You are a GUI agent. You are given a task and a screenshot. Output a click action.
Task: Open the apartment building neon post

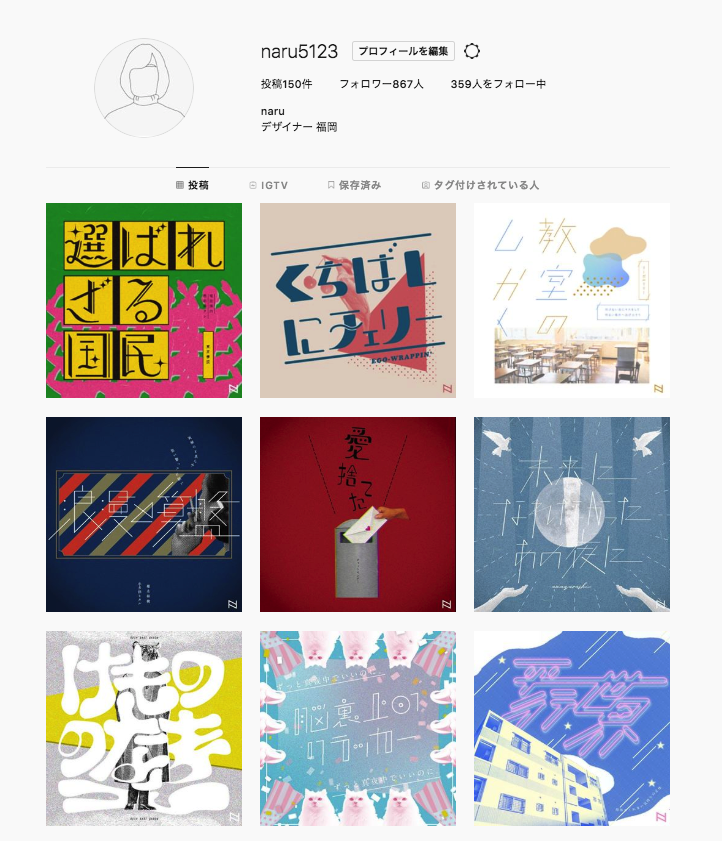572,728
